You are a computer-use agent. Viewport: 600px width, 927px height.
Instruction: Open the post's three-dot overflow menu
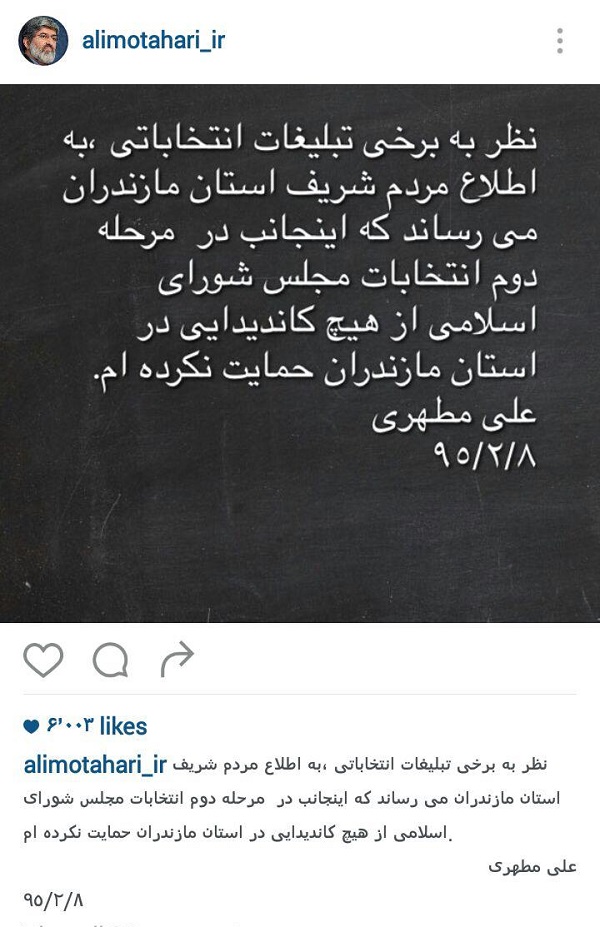[x=560, y=41]
